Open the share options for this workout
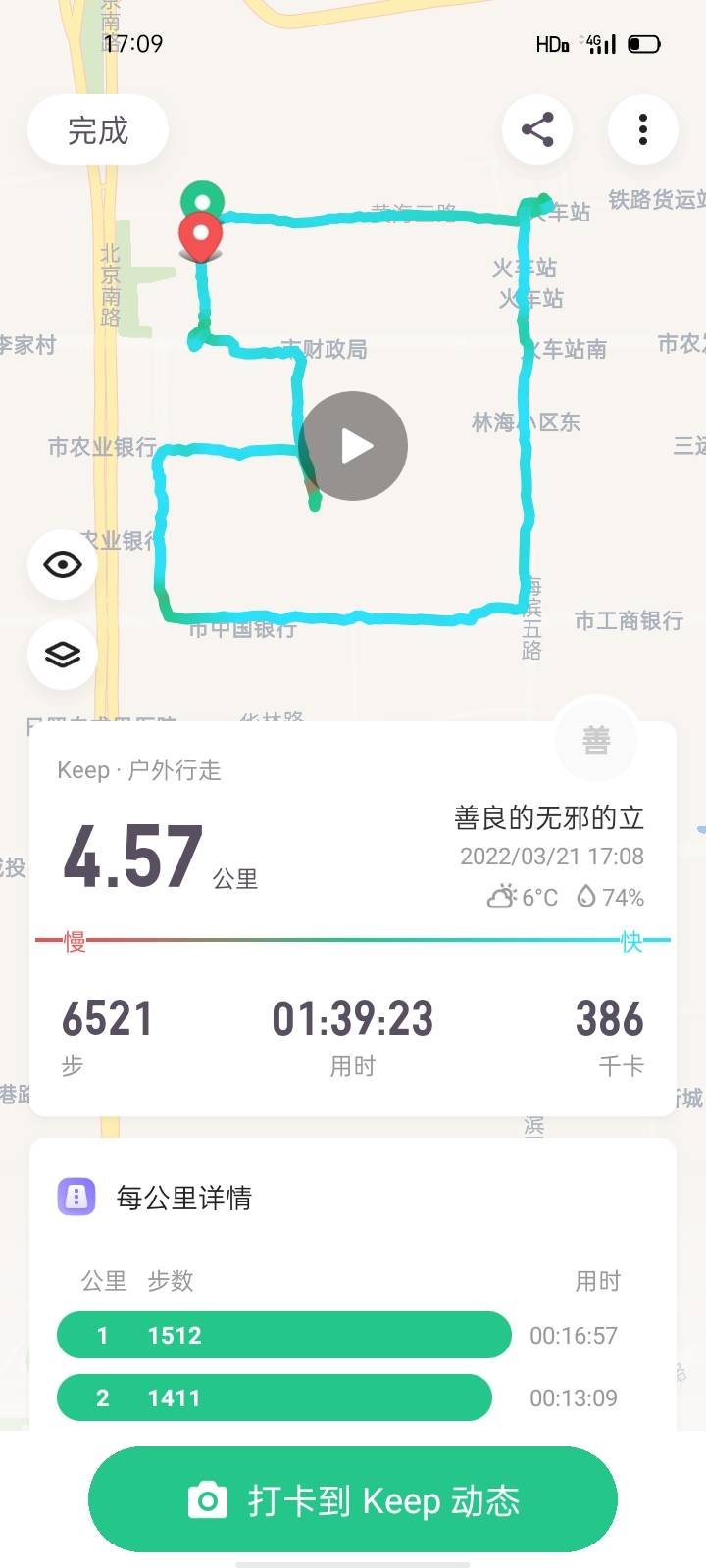 coord(537,128)
